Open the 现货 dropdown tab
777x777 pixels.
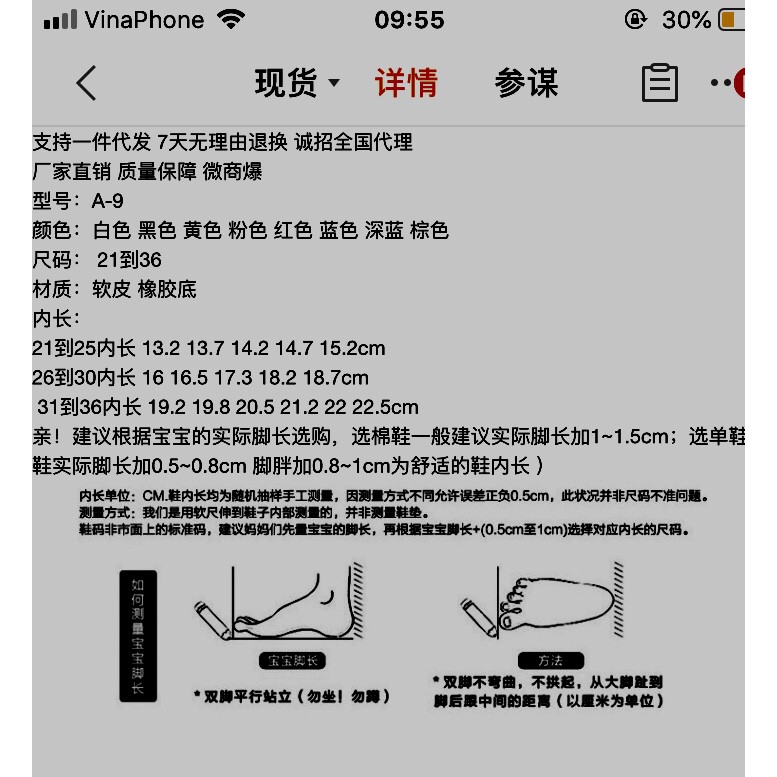click(297, 83)
